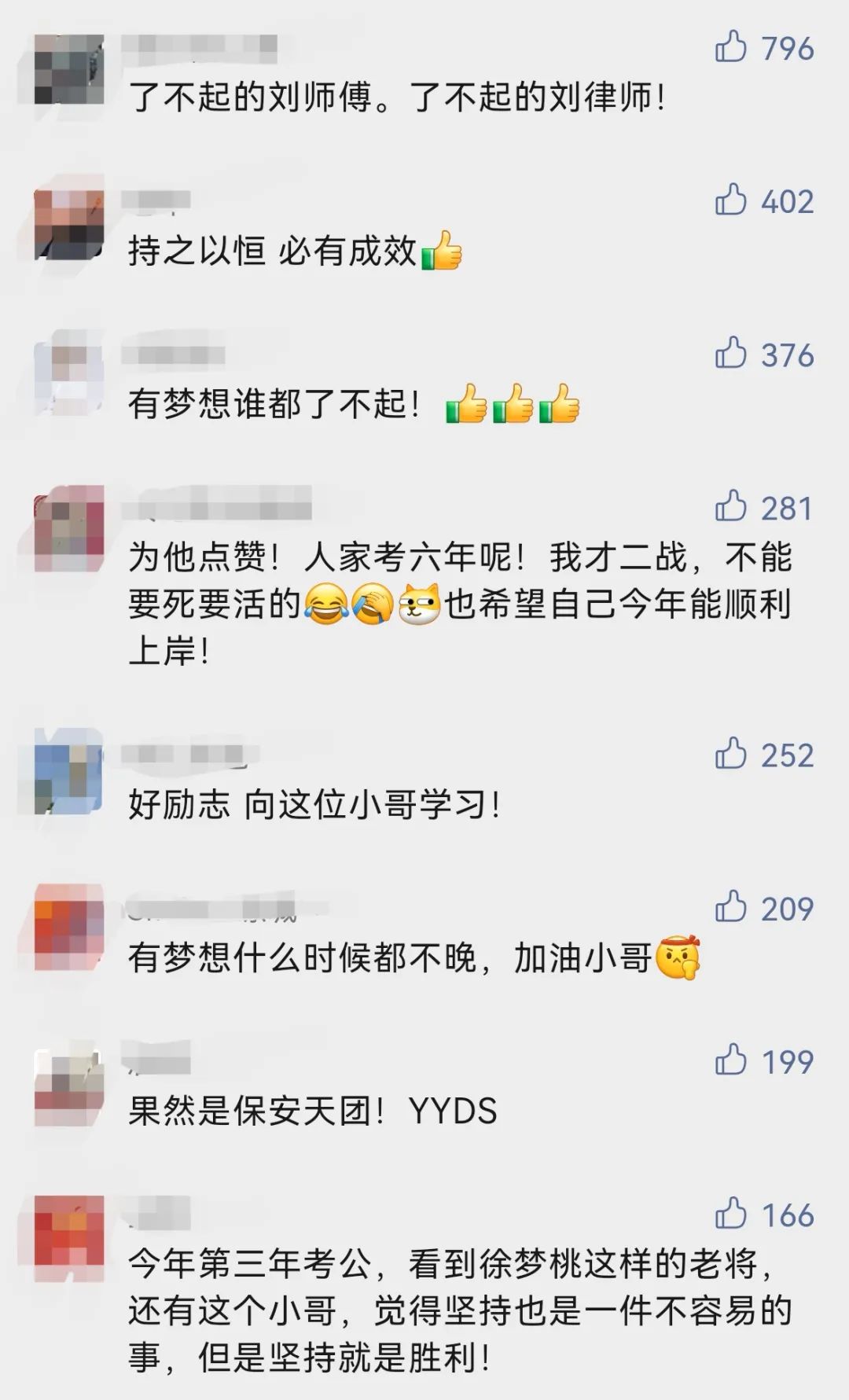The height and width of the screenshot is (1400, 849).
Task: Open avatar of the "了不起的刘师傅" commenter
Action: coord(69,69)
